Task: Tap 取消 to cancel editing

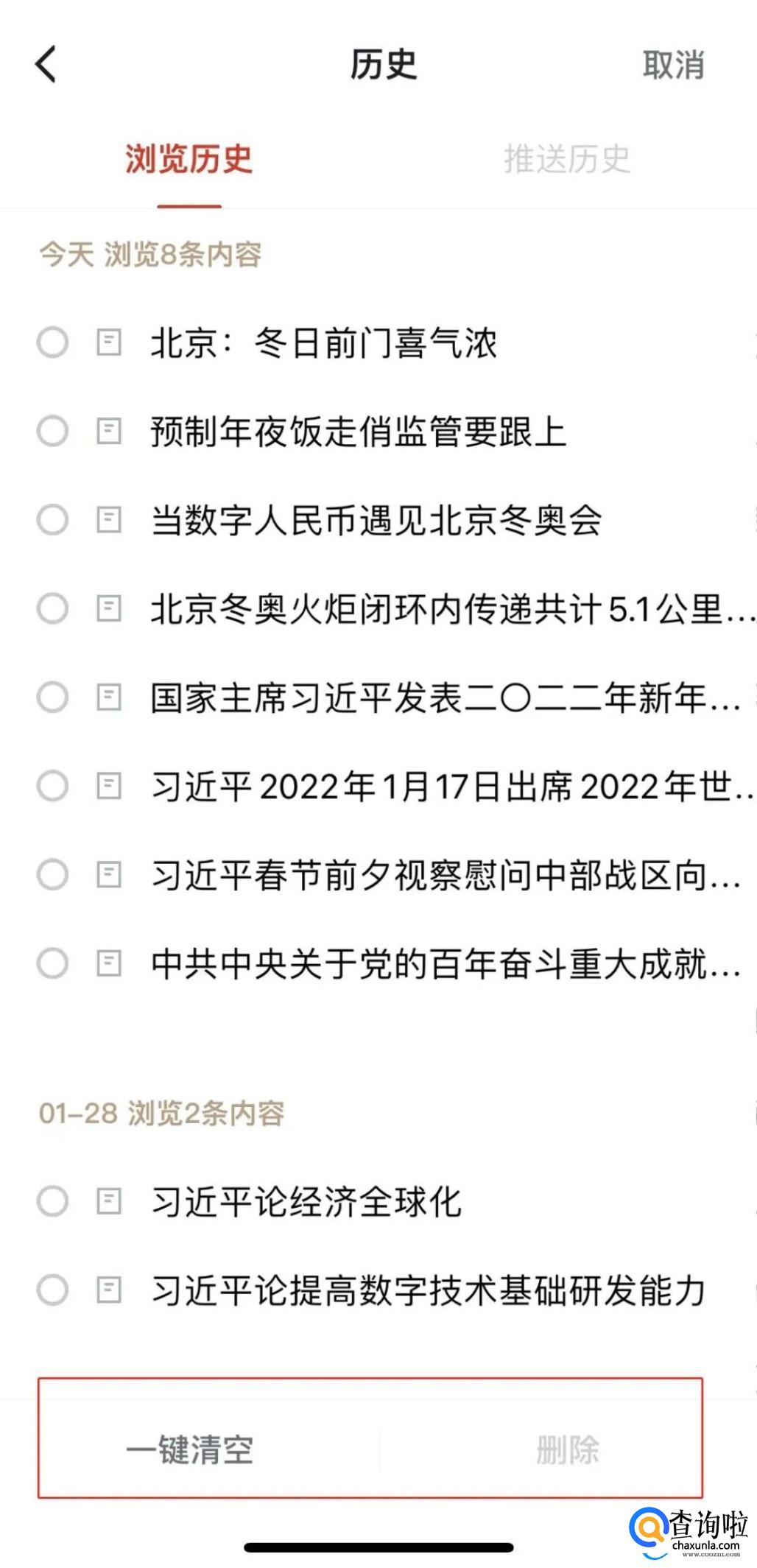Action: pos(673,65)
